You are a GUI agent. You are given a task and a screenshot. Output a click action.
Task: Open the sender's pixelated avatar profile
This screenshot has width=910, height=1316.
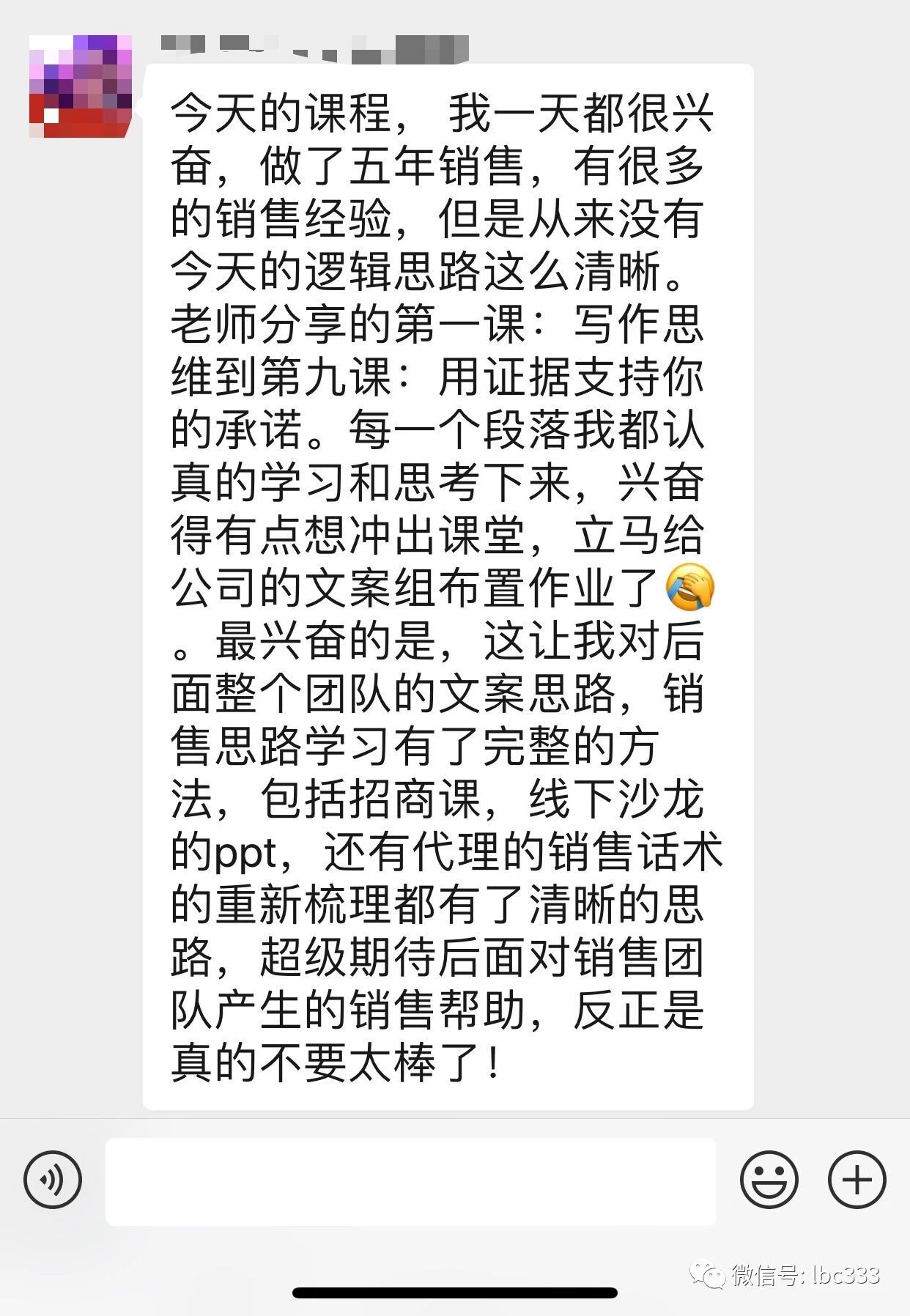pyautogui.click(x=81, y=86)
